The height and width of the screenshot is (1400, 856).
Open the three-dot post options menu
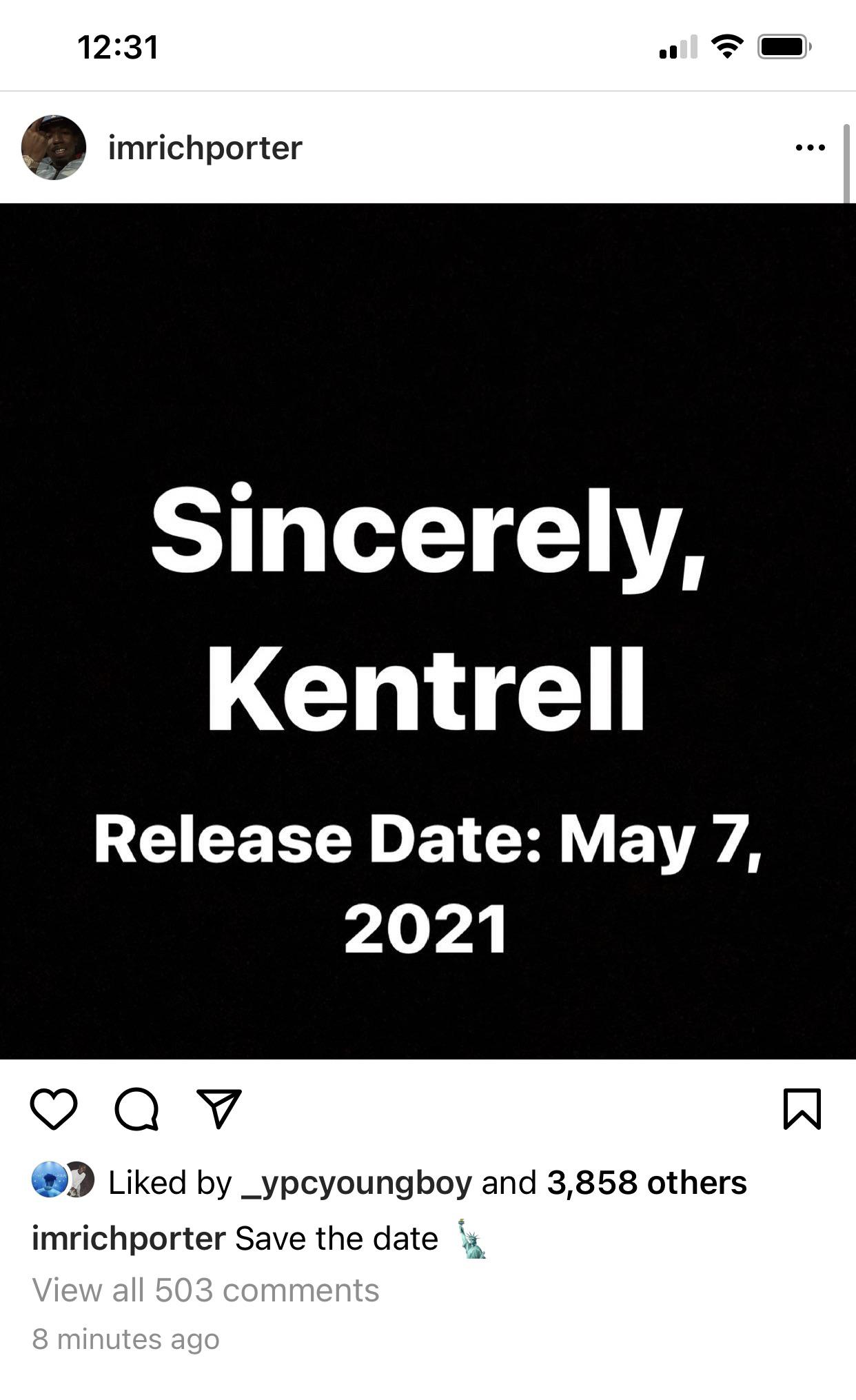810,148
